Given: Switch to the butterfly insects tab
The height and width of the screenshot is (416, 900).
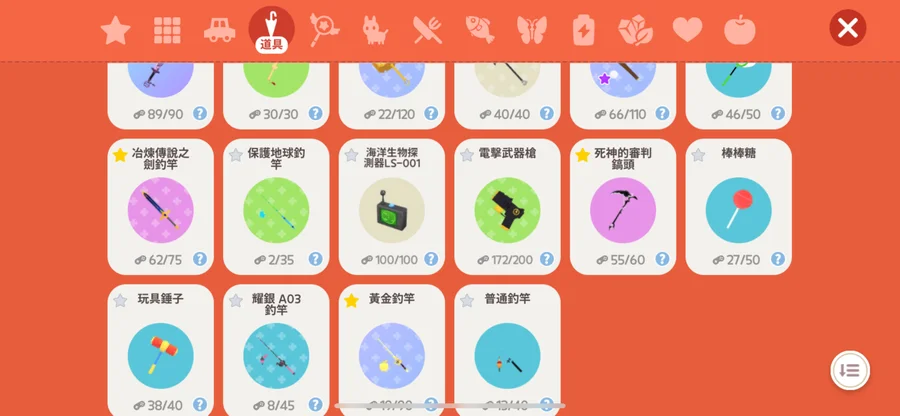Looking at the screenshot, I should [x=531, y=30].
